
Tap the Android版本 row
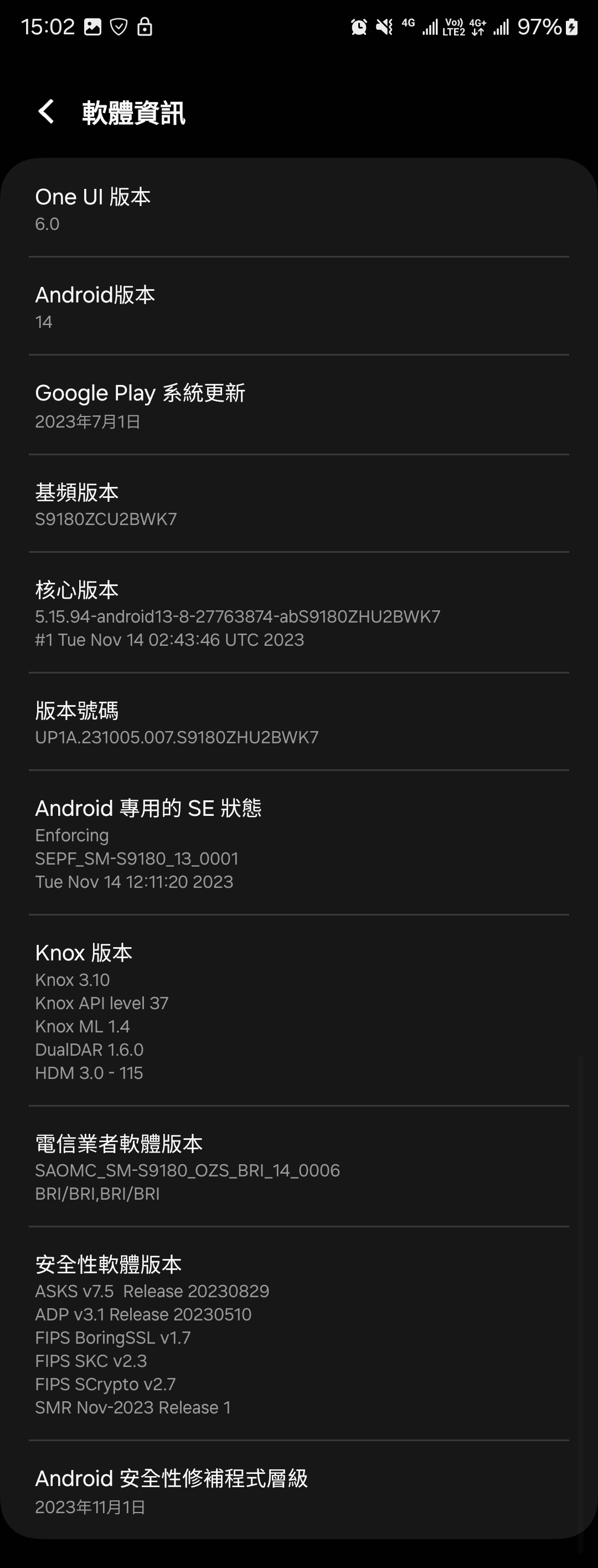[298, 307]
